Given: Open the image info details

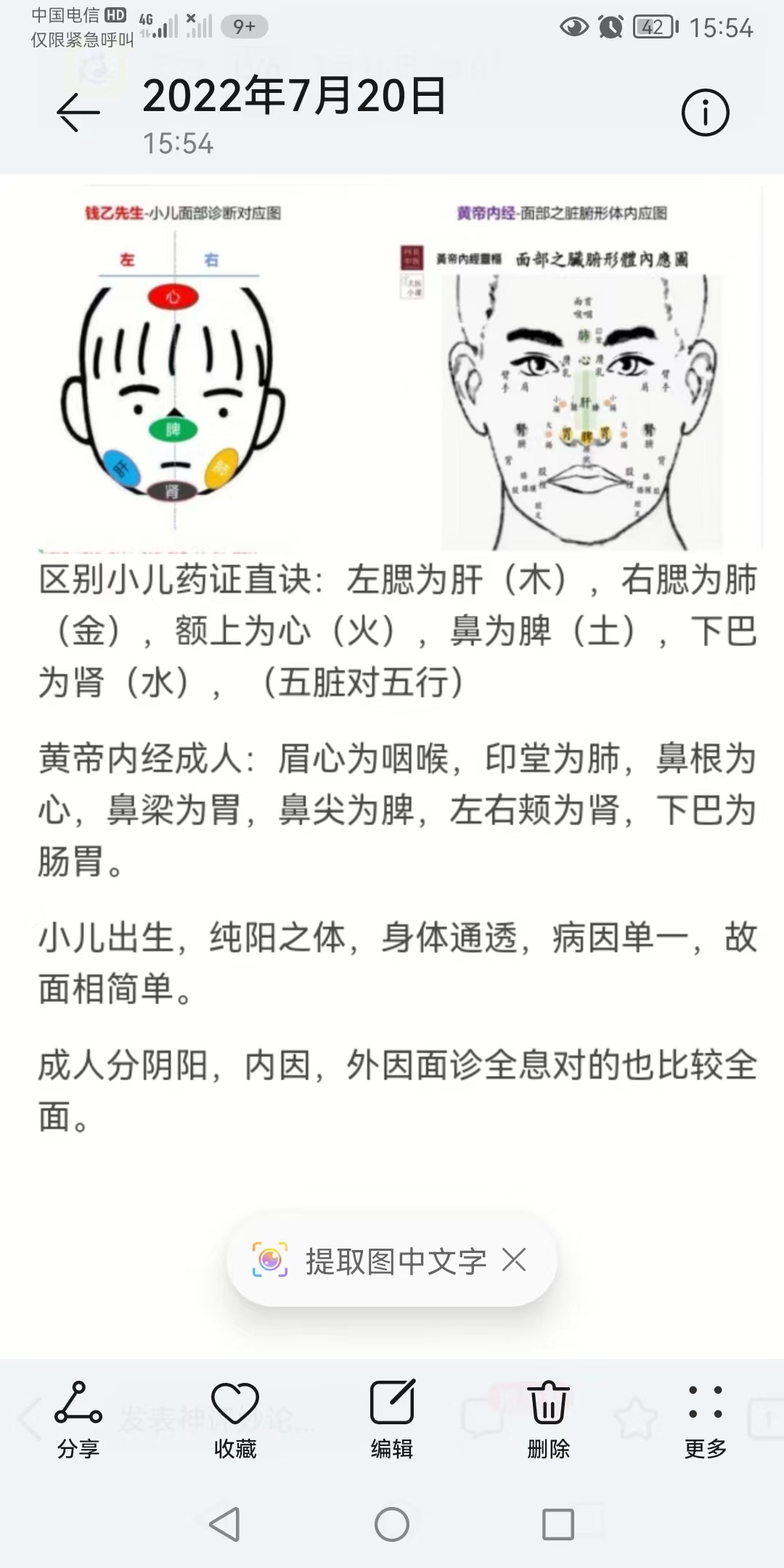Looking at the screenshot, I should [705, 113].
